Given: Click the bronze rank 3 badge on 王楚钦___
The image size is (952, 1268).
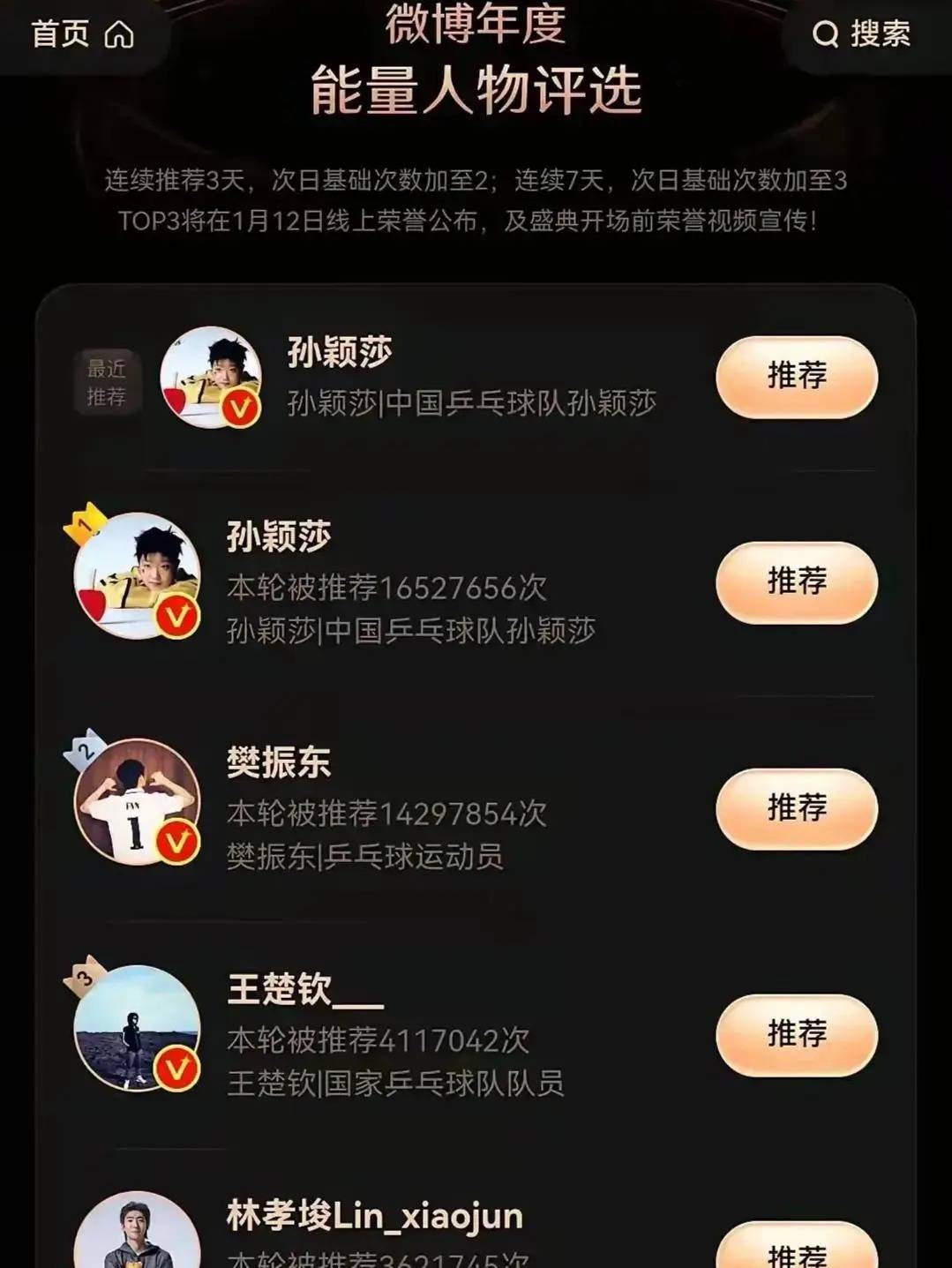Looking at the screenshot, I should pyautogui.click(x=86, y=977).
